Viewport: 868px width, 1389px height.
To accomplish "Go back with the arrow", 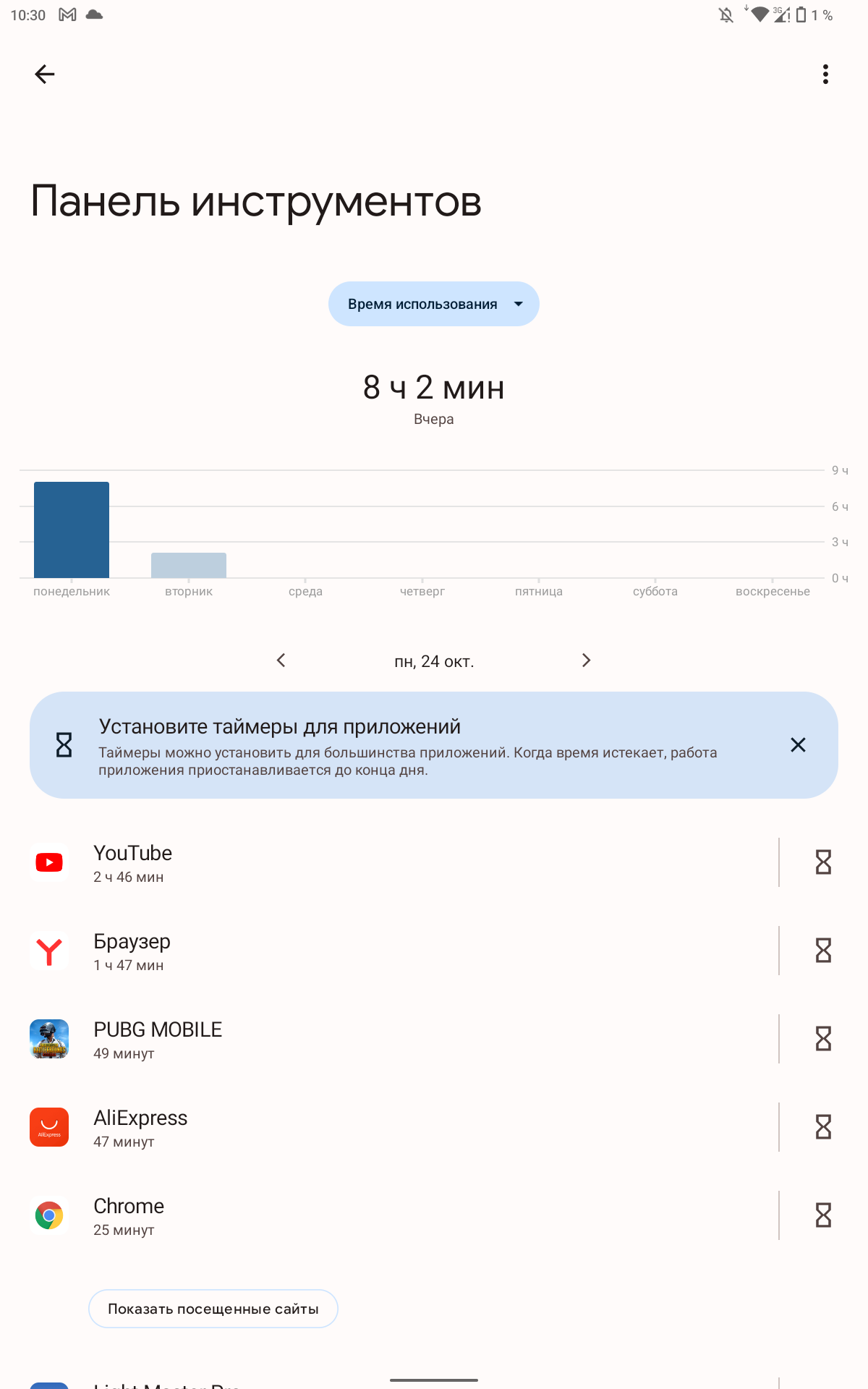I will 45,74.
